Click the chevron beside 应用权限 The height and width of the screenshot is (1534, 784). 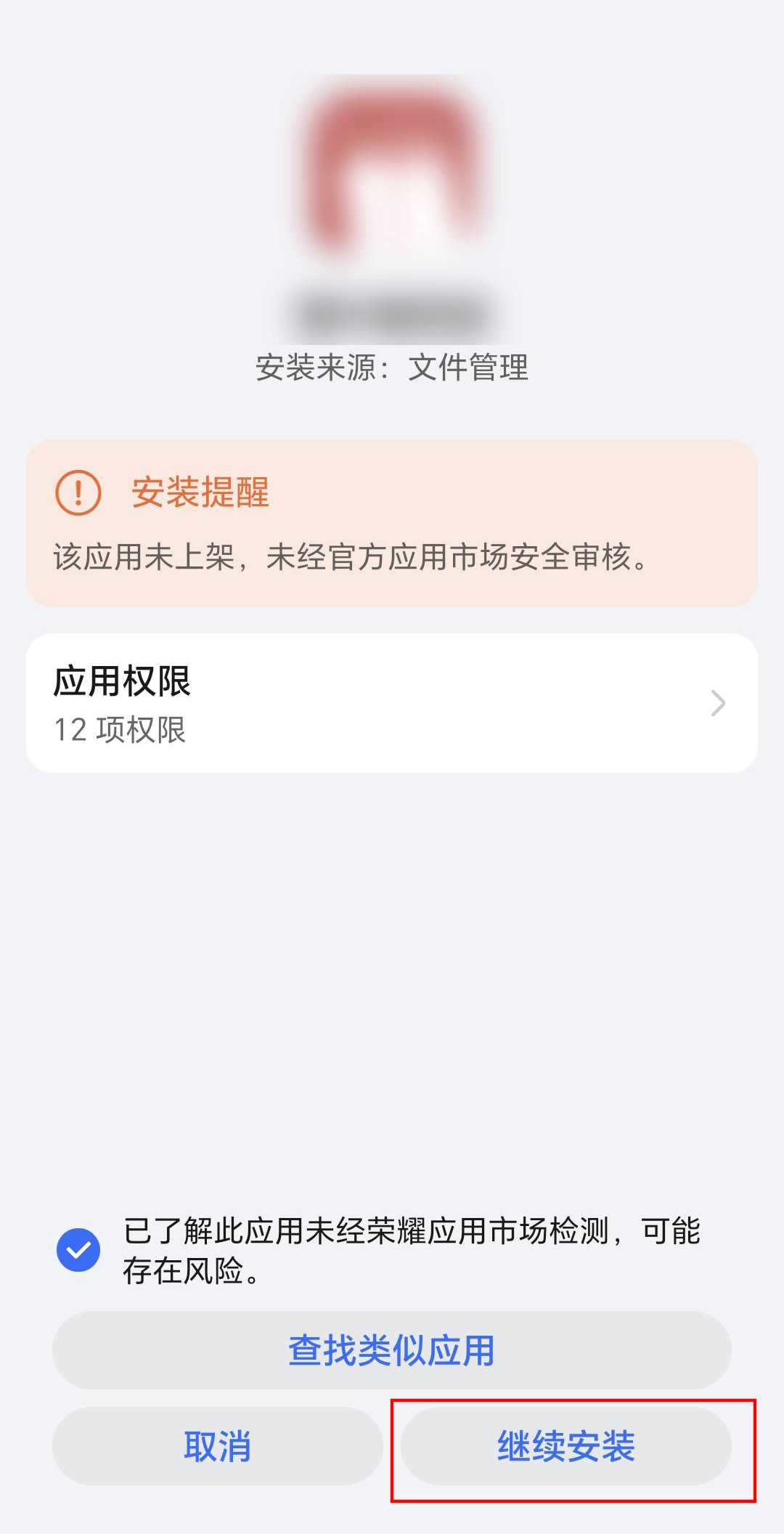(x=717, y=702)
